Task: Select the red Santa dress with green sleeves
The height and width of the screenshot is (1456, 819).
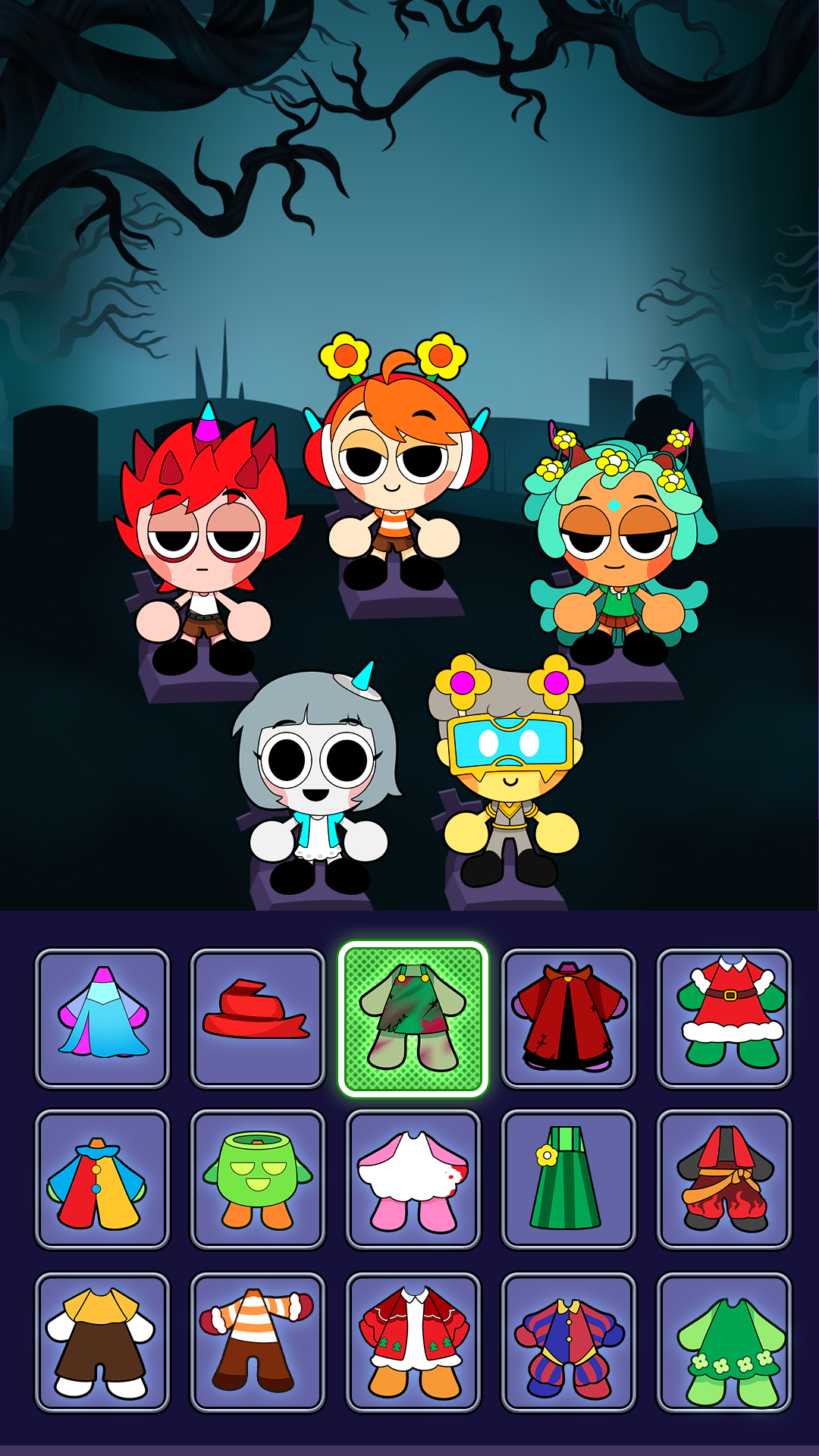Action: [x=723, y=1018]
